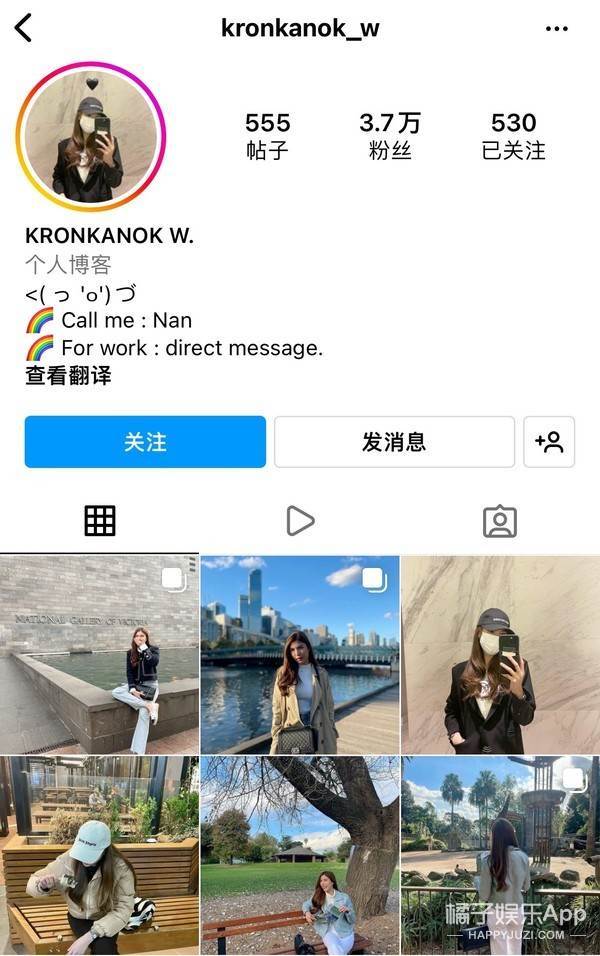The width and height of the screenshot is (600, 956).
Task: Go back with the top-left arrow
Action: click(x=24, y=28)
